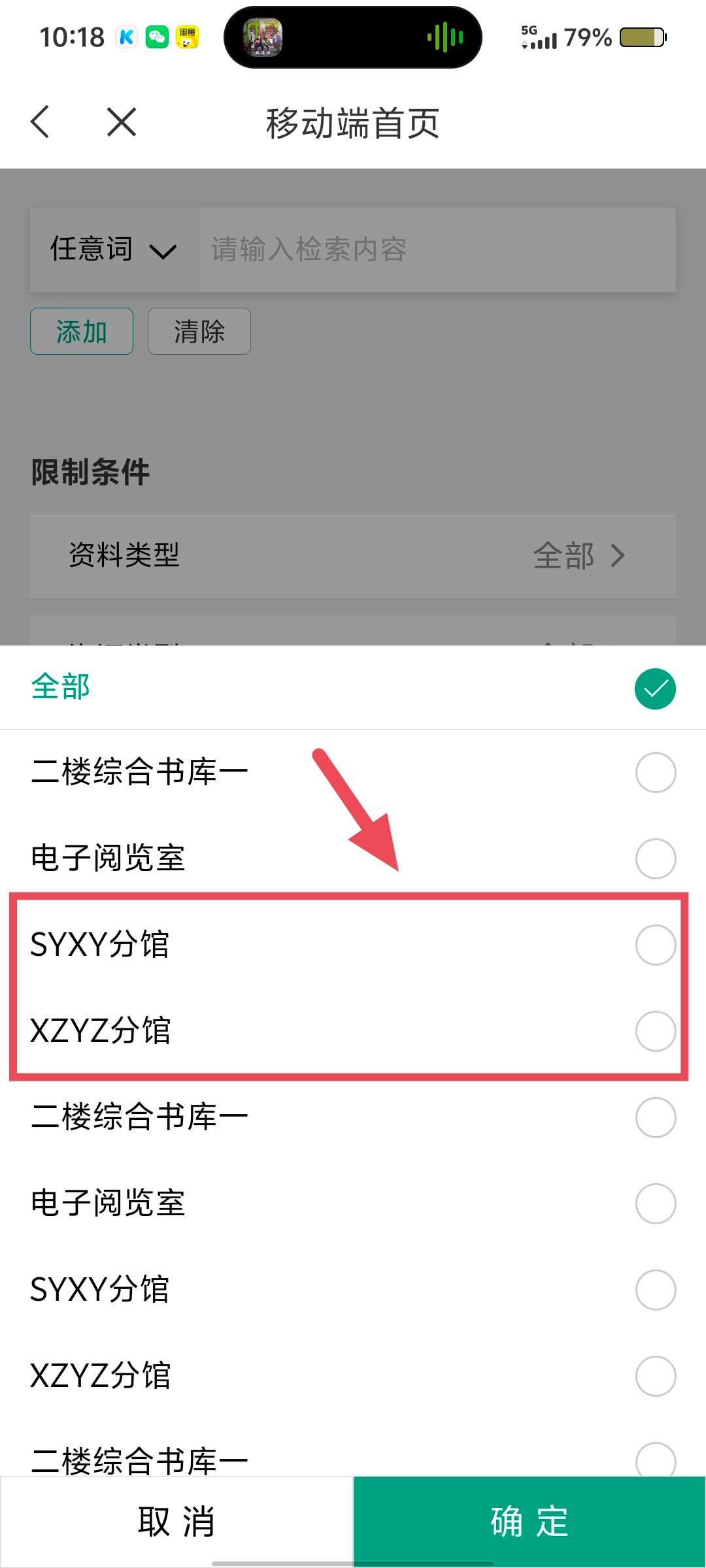Cancel the selection with 取消

[176, 1521]
